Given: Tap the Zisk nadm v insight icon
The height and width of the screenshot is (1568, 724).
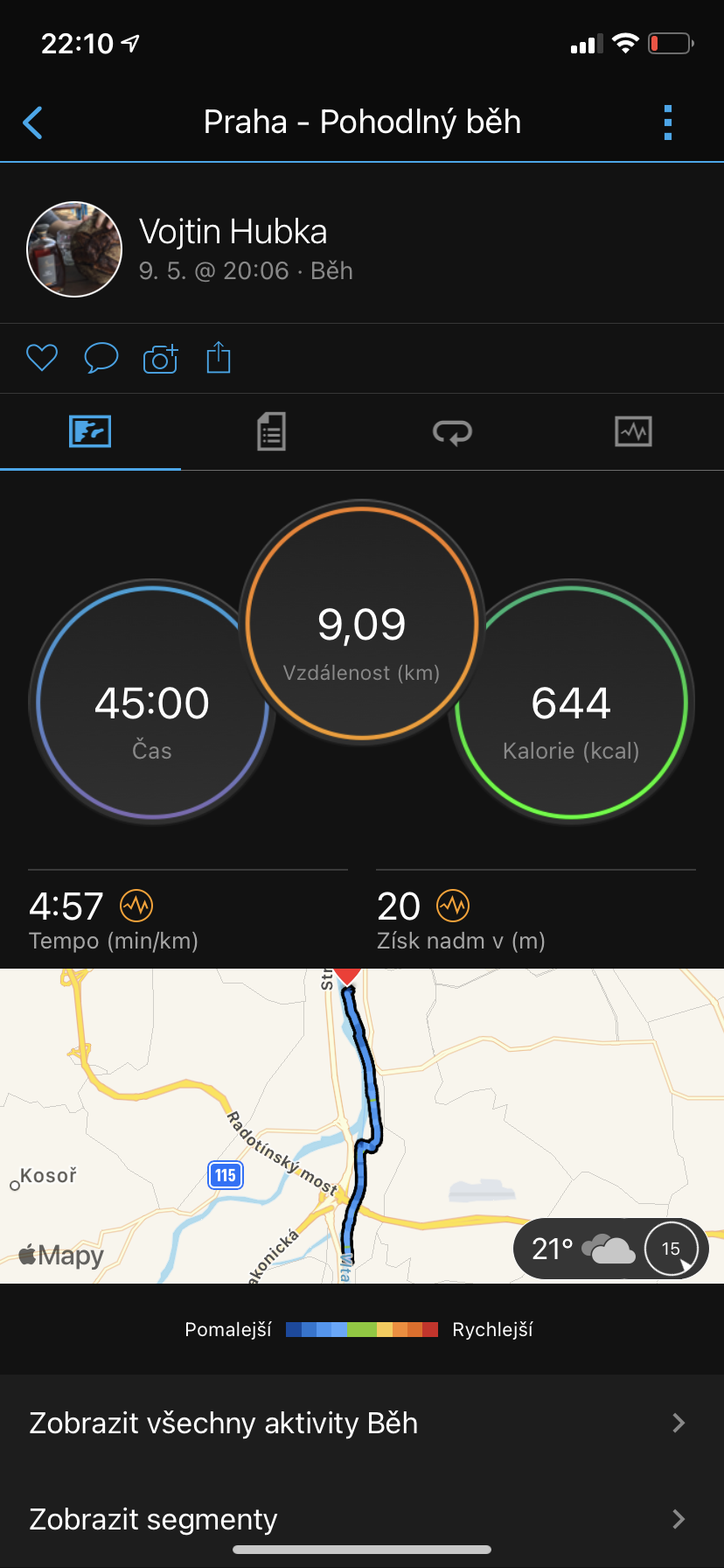Looking at the screenshot, I should (x=453, y=906).
